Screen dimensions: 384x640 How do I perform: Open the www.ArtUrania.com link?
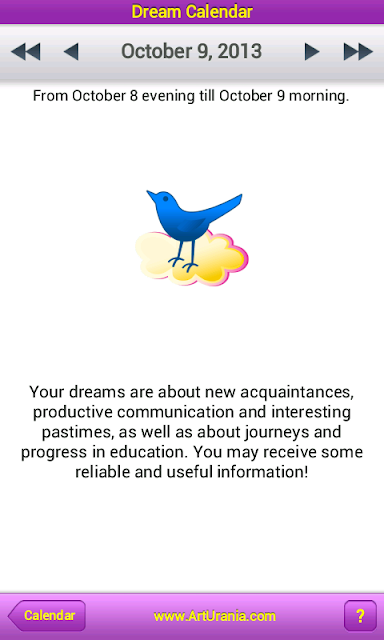[x=215, y=616]
